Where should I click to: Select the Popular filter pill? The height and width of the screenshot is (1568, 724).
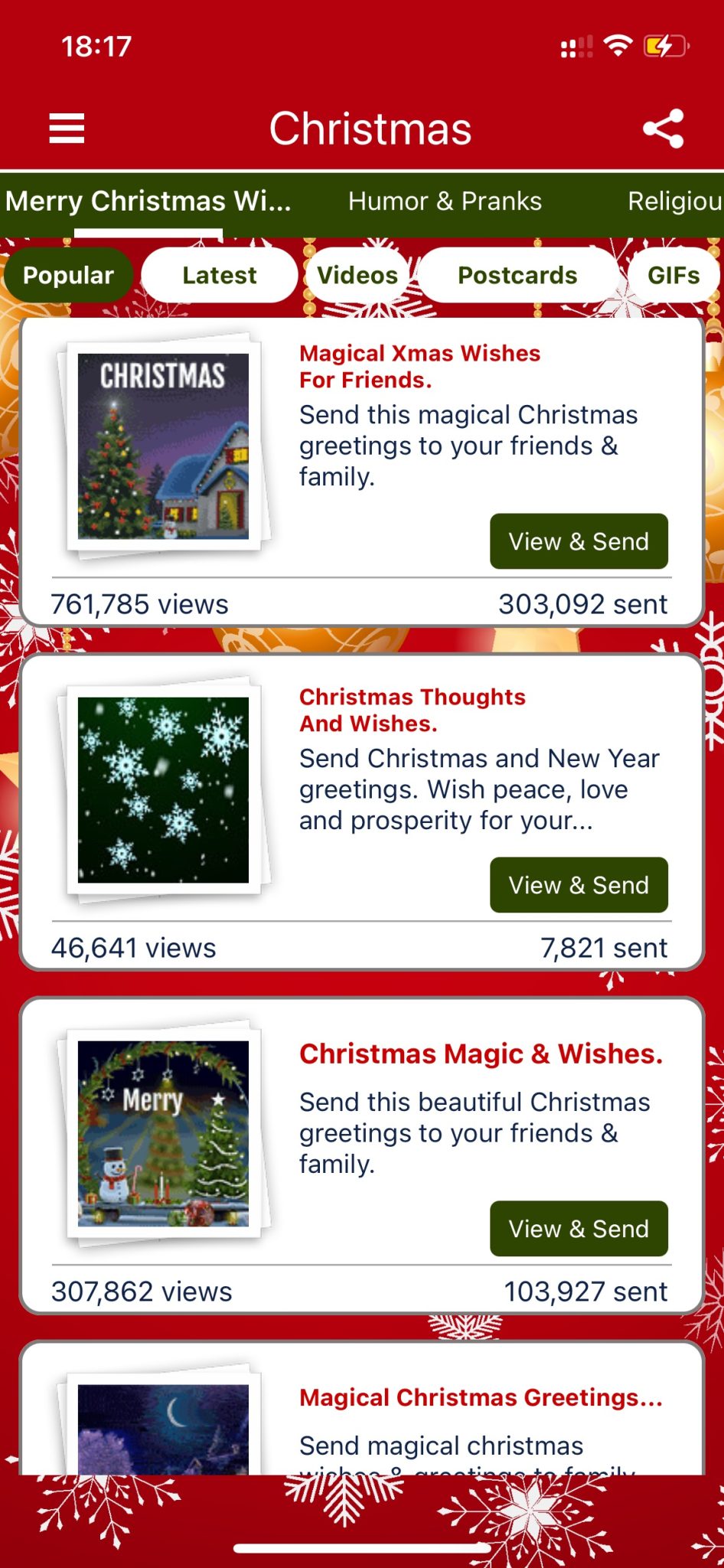point(68,275)
